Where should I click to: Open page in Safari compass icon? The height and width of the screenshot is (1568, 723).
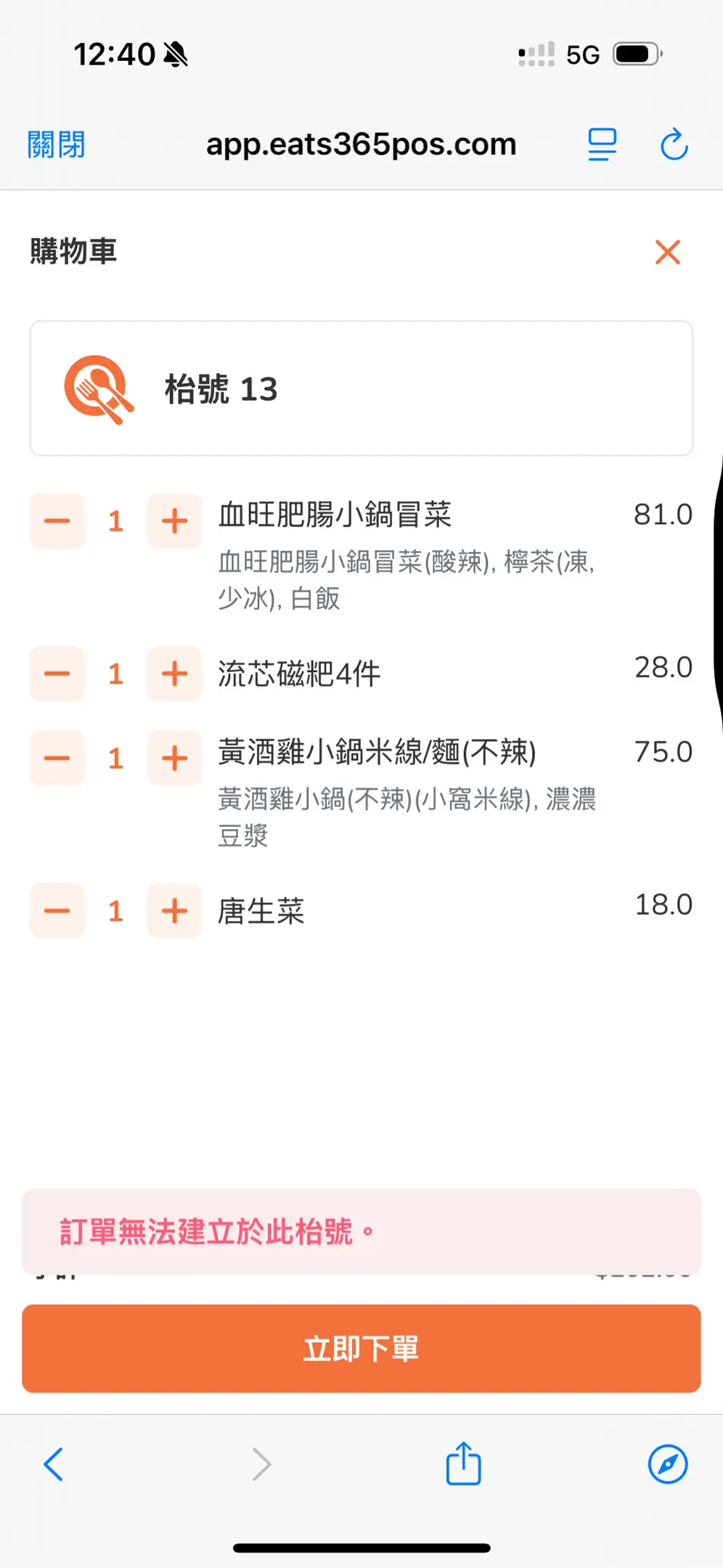[x=667, y=1464]
